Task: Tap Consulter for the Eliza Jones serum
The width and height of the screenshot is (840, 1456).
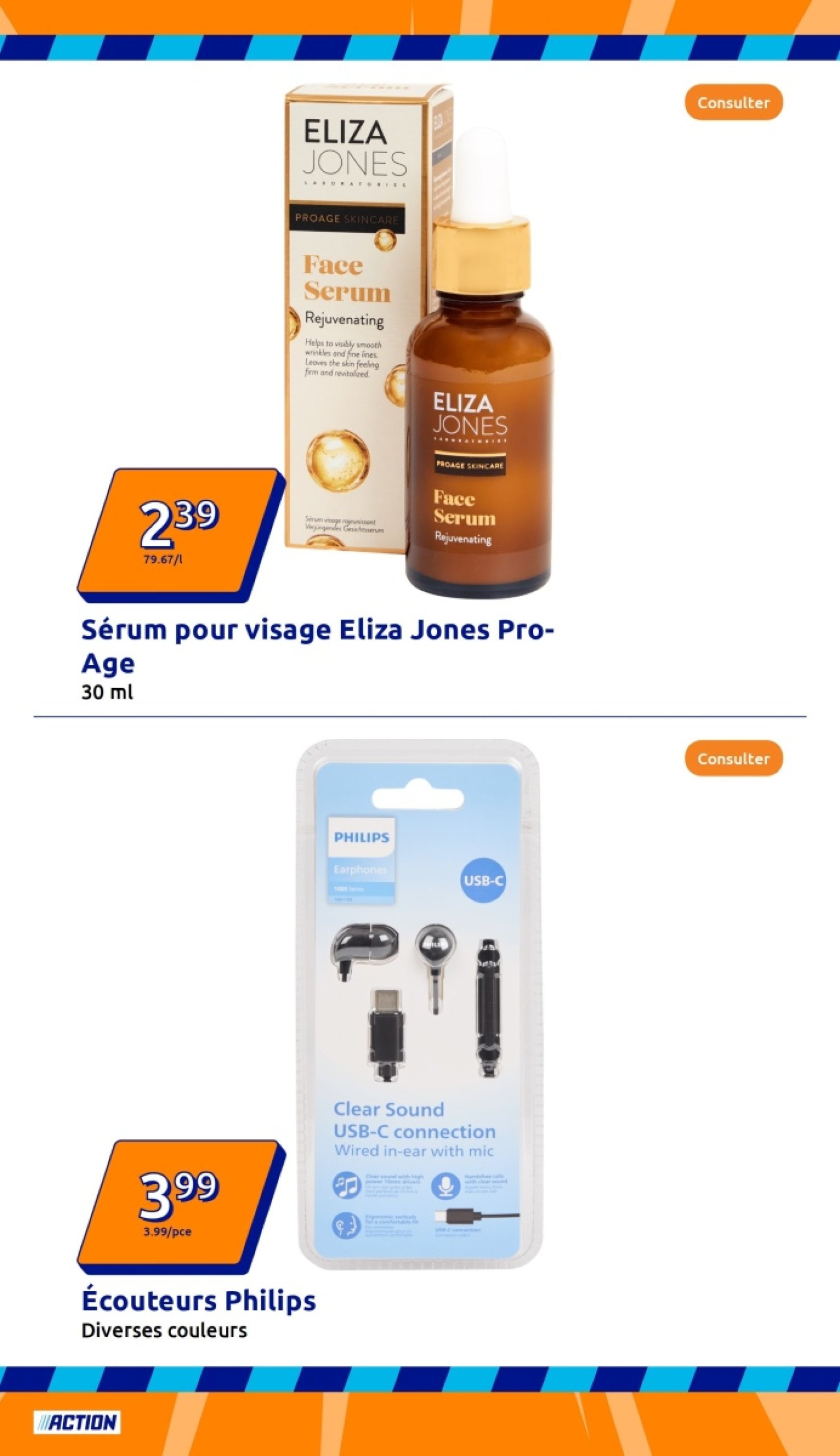Action: coord(733,103)
